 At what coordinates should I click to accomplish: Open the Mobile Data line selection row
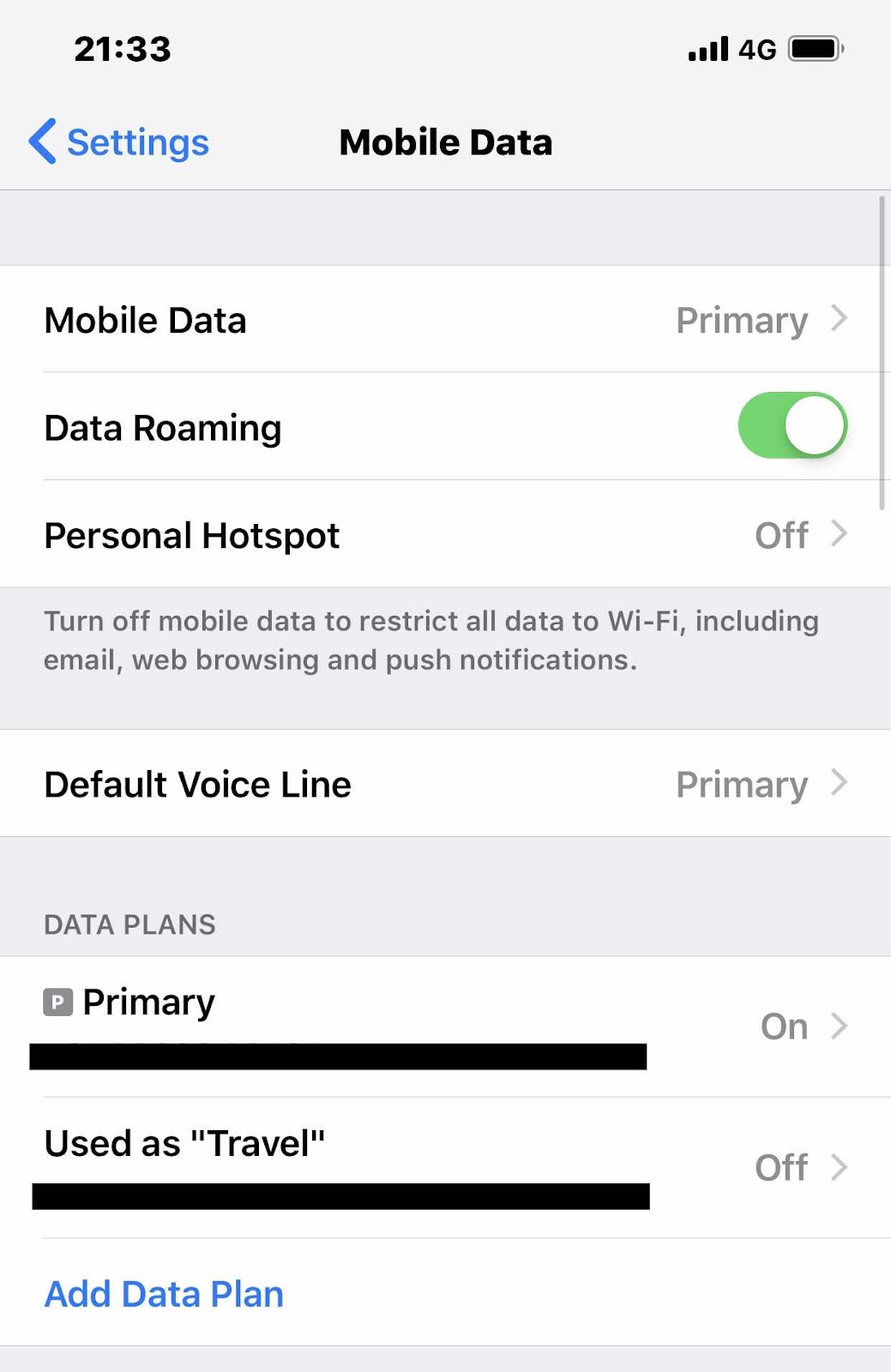pos(445,320)
